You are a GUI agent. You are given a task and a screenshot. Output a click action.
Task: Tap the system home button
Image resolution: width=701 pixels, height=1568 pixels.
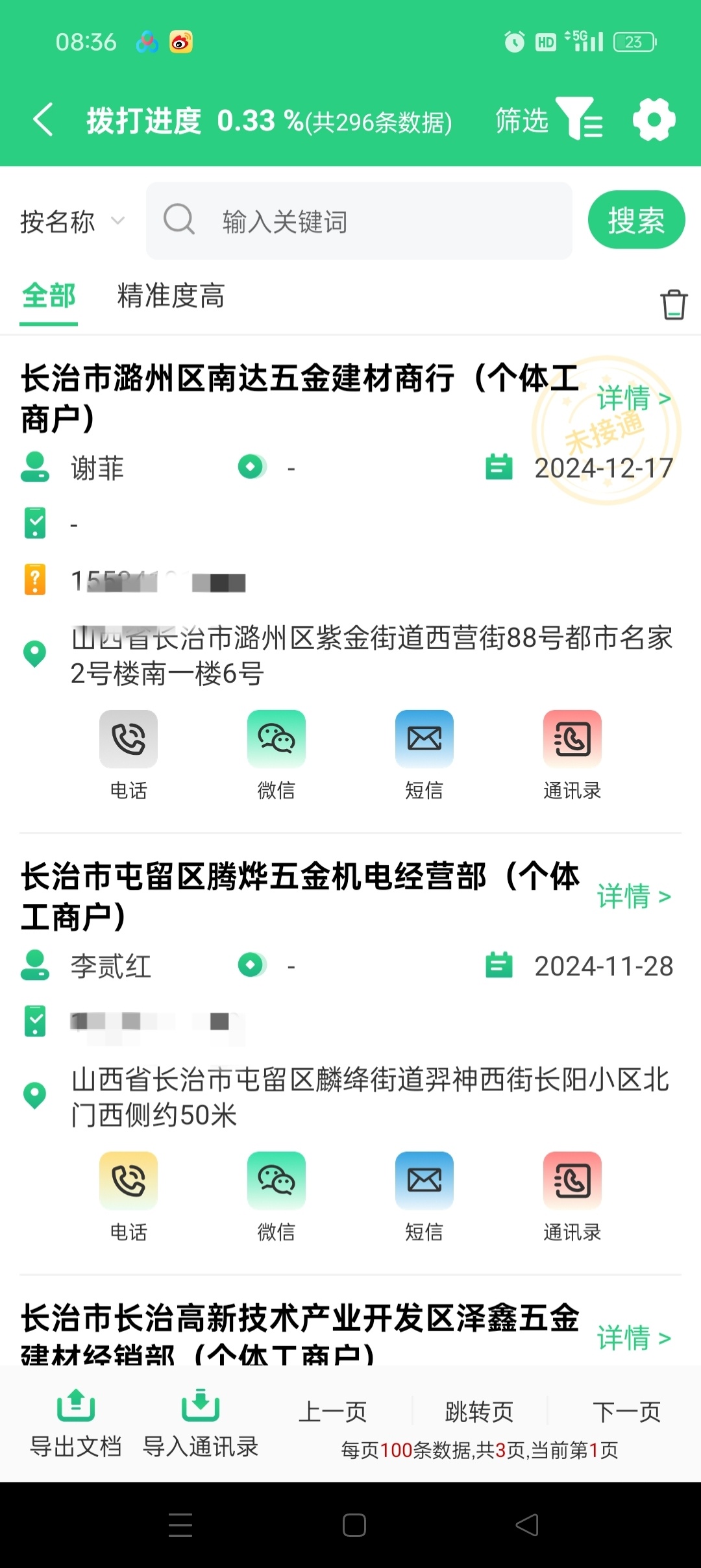pos(354,1525)
